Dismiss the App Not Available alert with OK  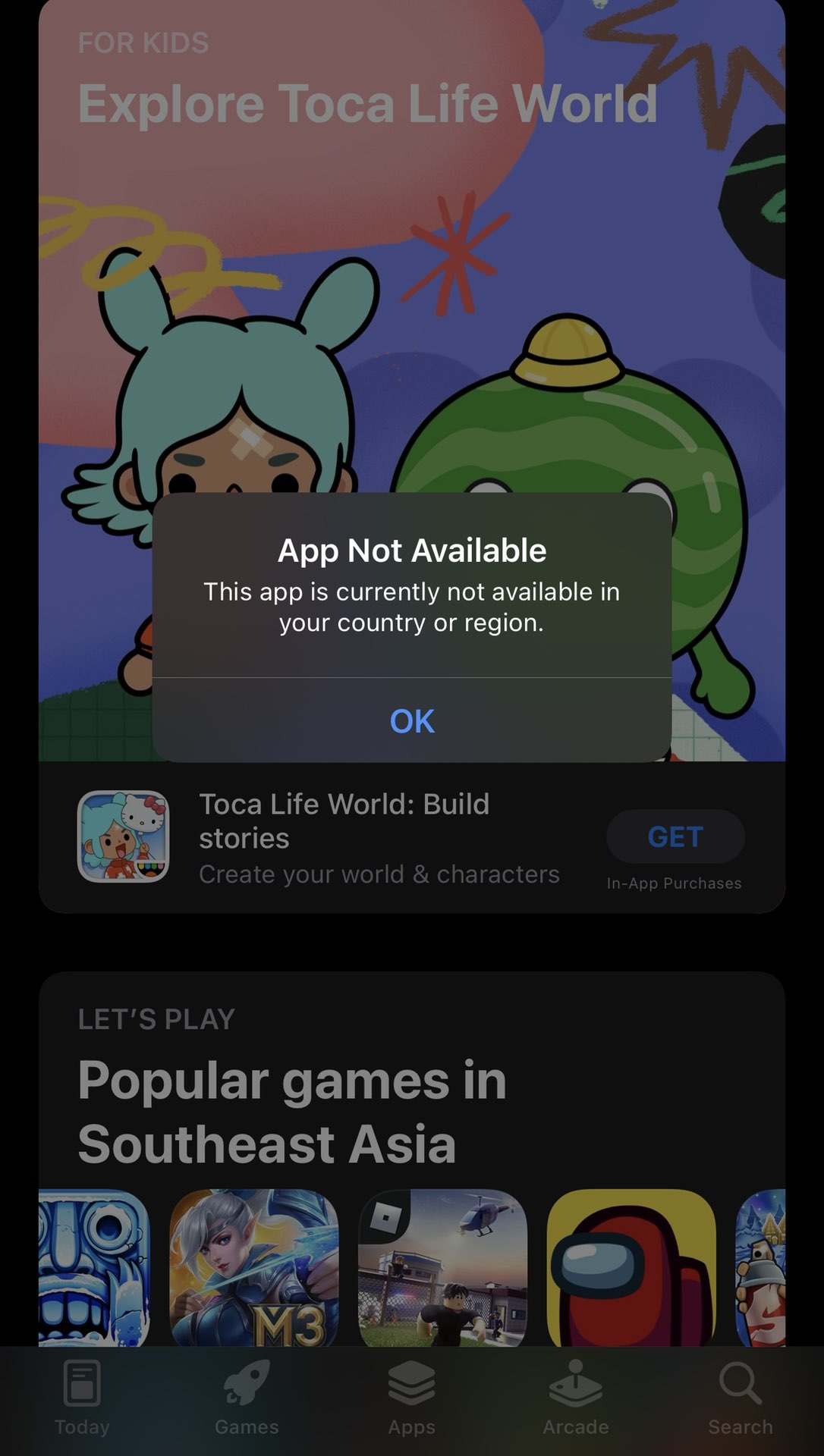pyautogui.click(x=412, y=720)
